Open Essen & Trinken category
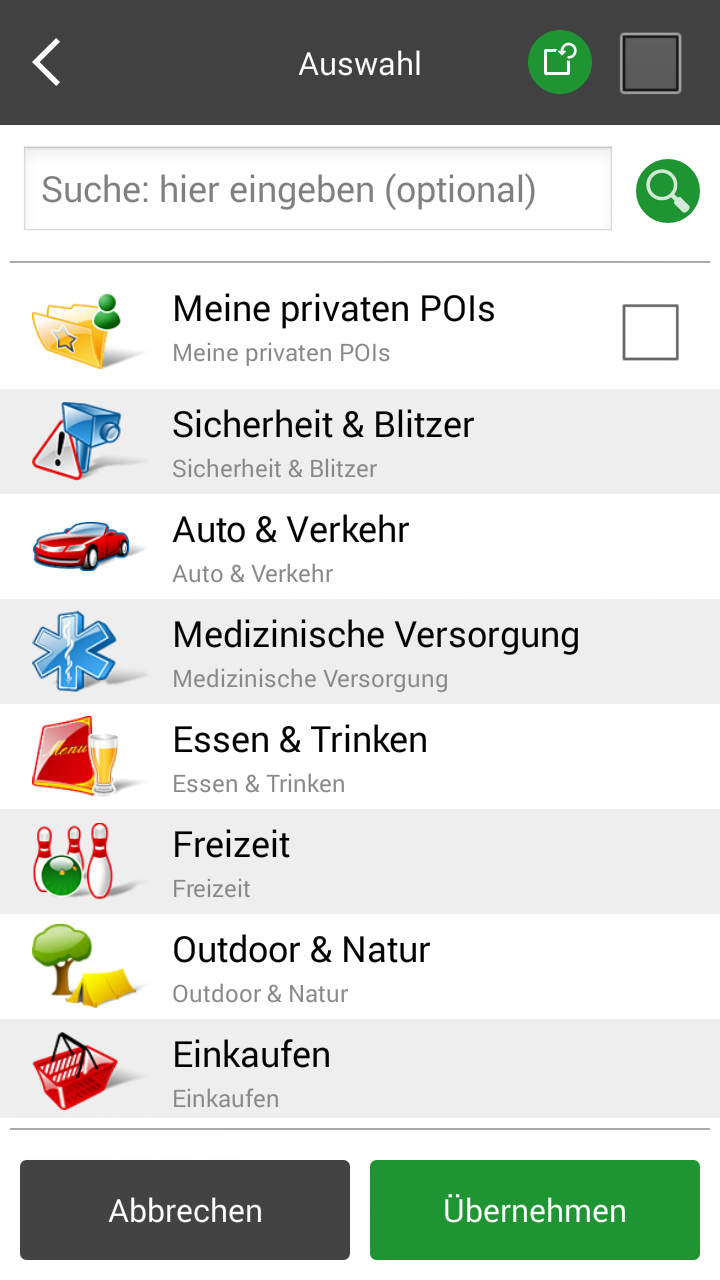The image size is (720, 1280). tap(360, 756)
